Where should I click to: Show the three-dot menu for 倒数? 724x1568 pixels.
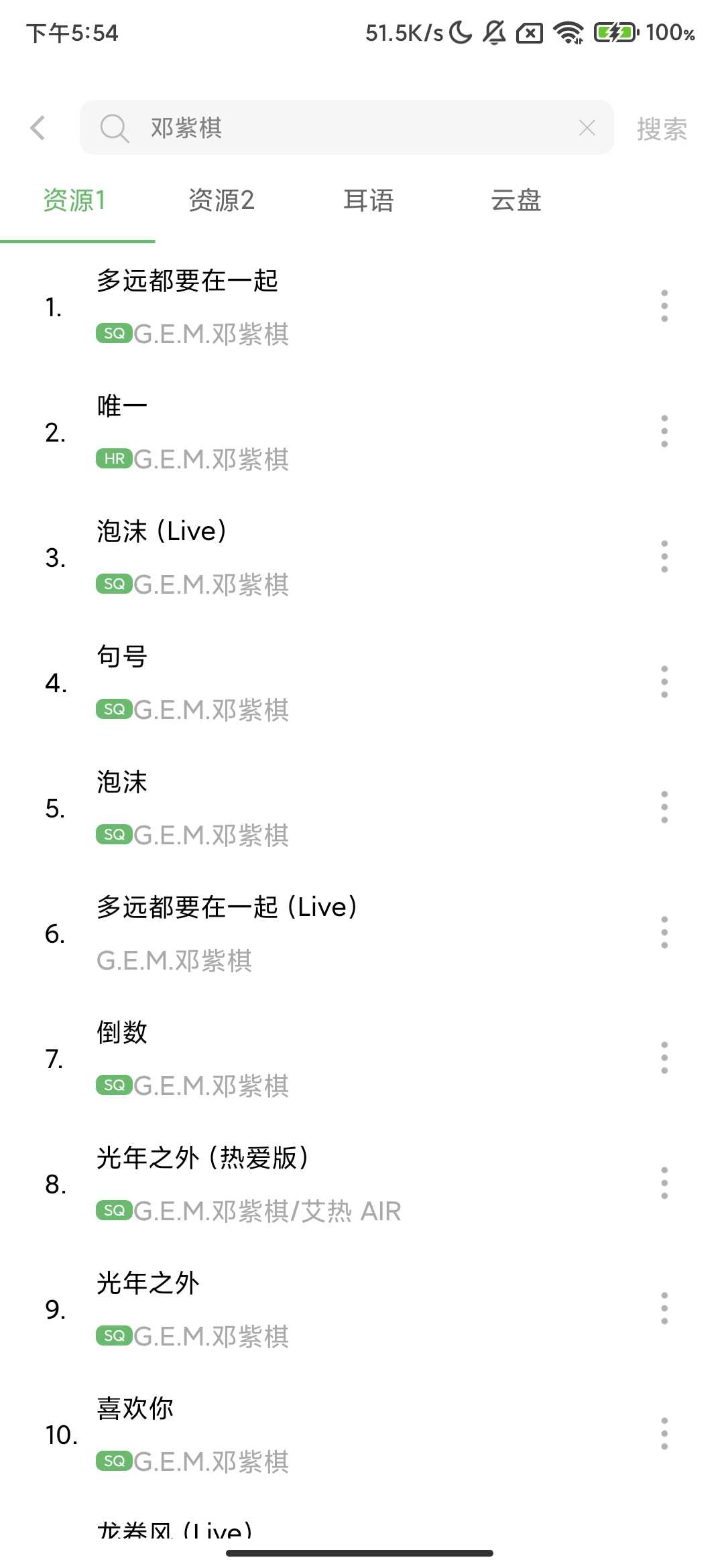(664, 1058)
